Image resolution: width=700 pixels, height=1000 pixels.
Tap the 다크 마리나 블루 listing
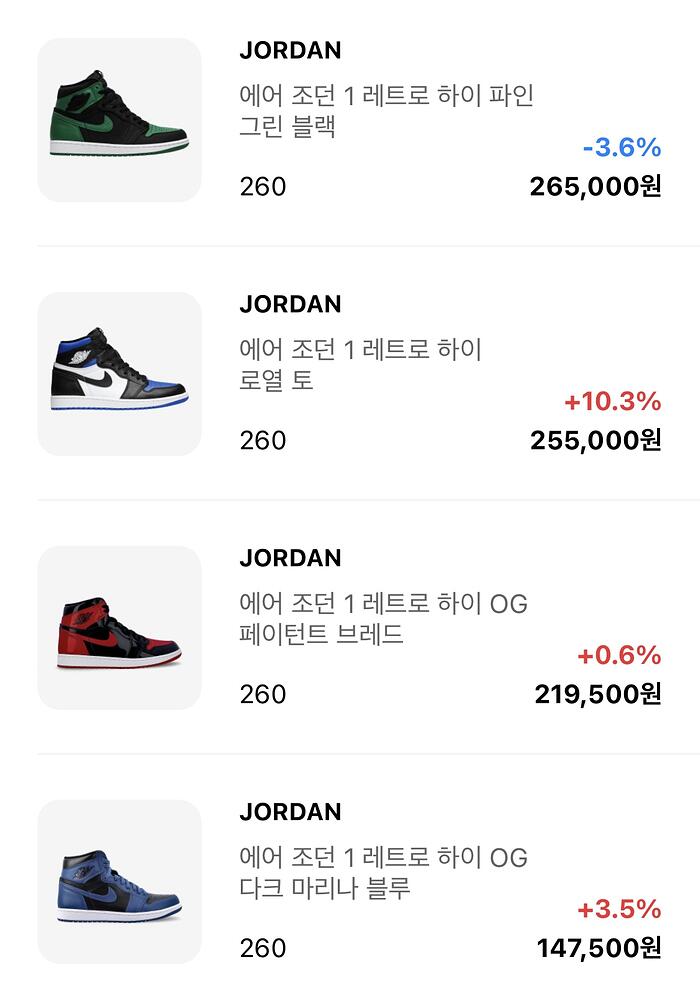(x=383, y=873)
